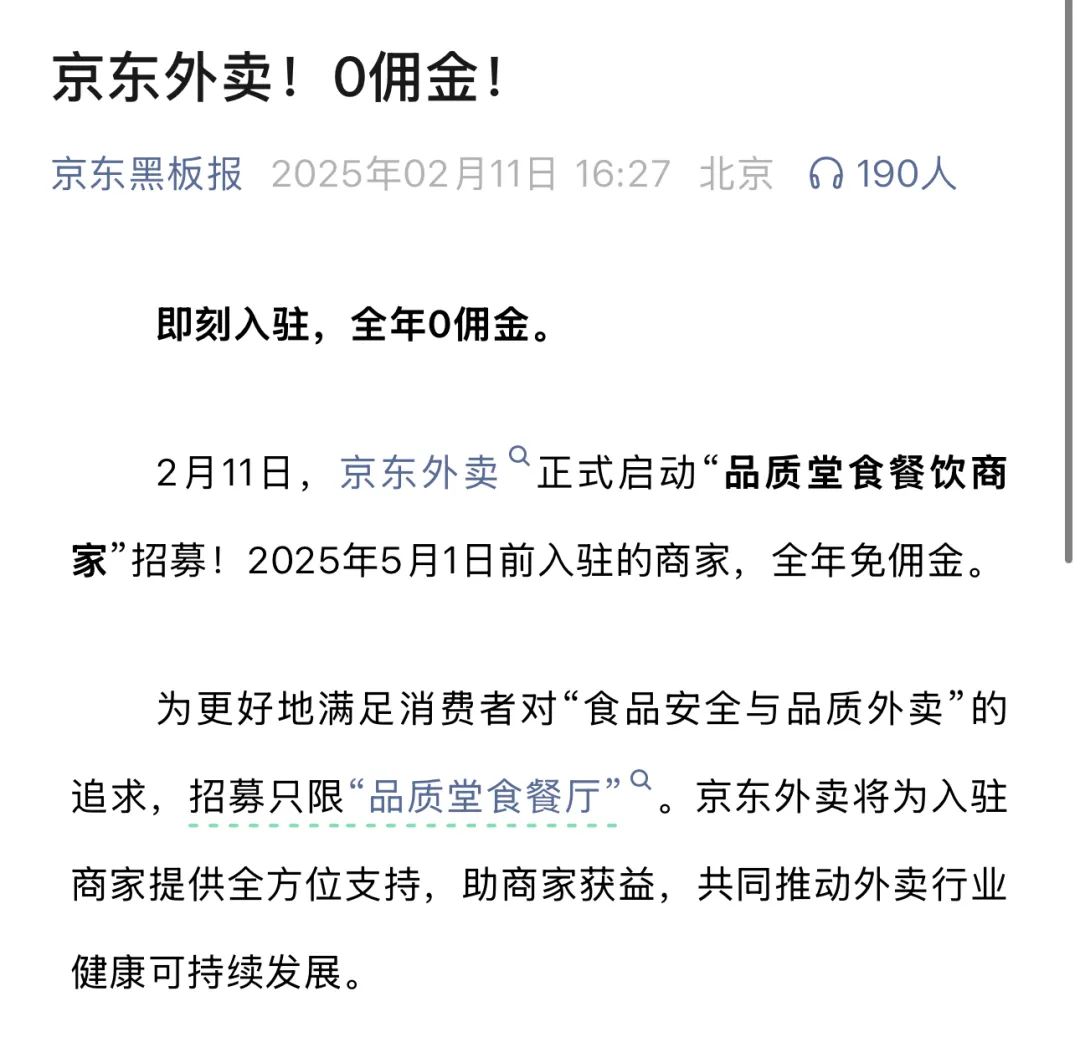The width and height of the screenshot is (1080, 1058).
Task: Listen to the article via headphone icon
Action: click(826, 175)
